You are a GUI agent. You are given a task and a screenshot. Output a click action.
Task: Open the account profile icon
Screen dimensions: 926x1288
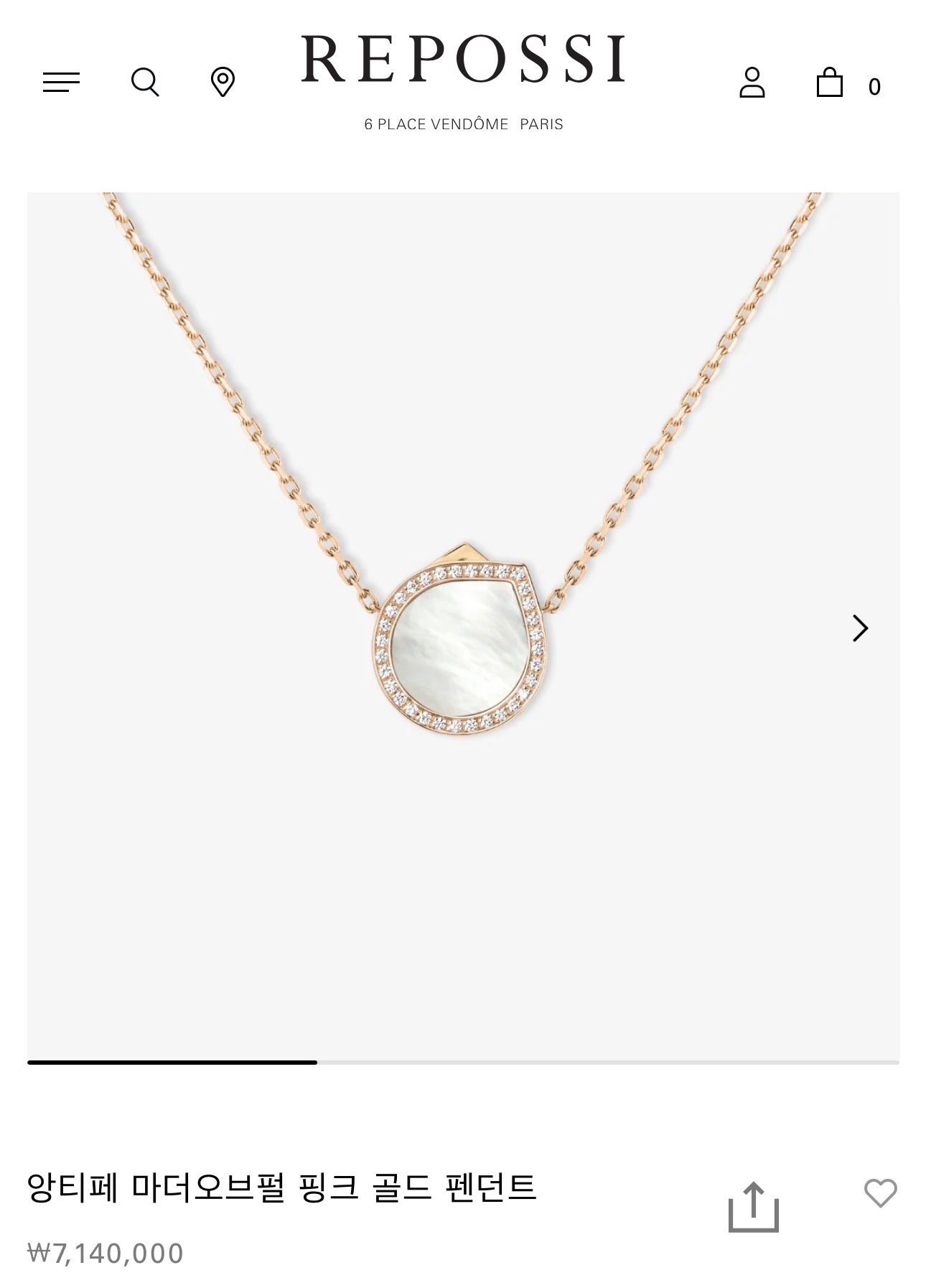click(752, 83)
